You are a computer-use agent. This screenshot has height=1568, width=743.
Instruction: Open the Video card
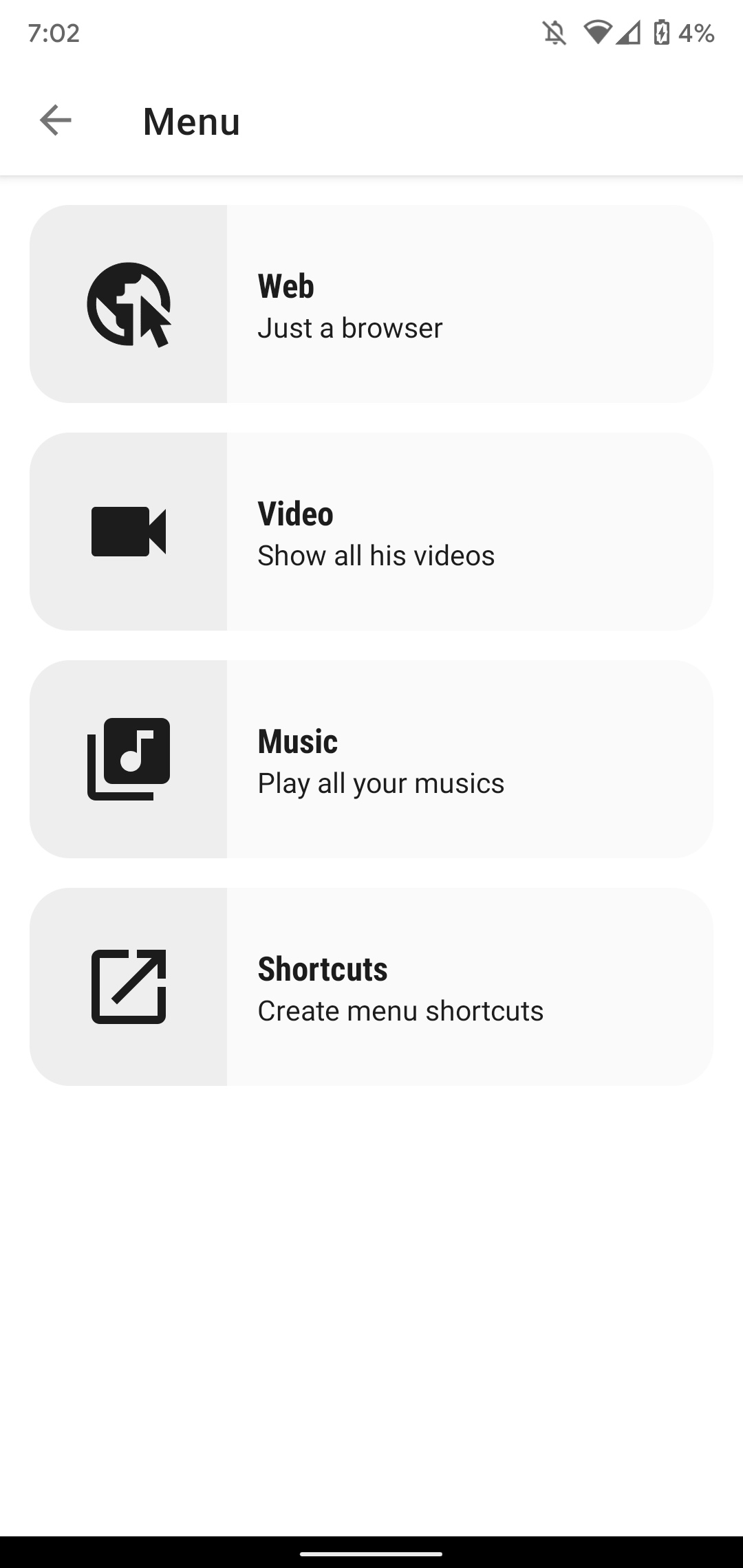(371, 531)
